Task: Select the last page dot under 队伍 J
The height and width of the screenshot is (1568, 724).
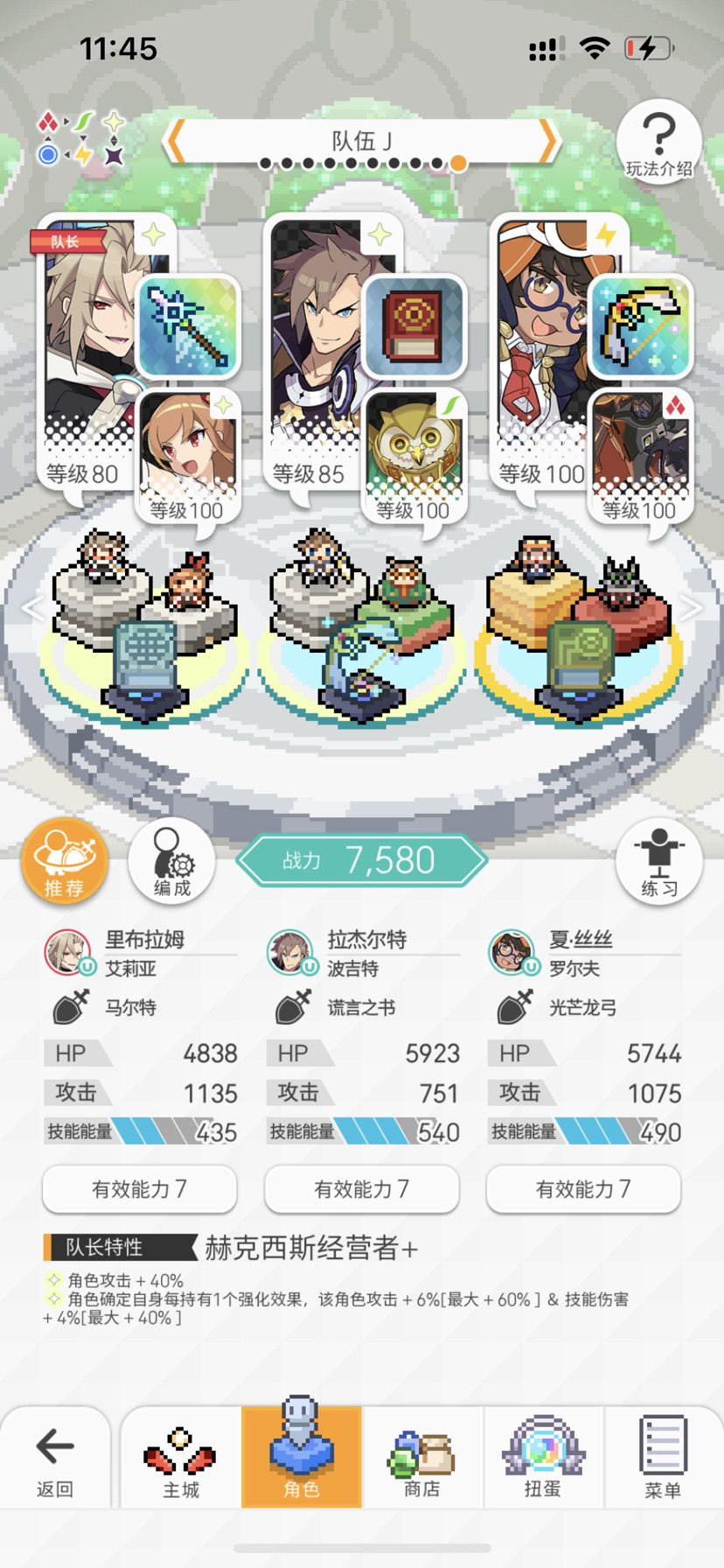Action: [459, 163]
